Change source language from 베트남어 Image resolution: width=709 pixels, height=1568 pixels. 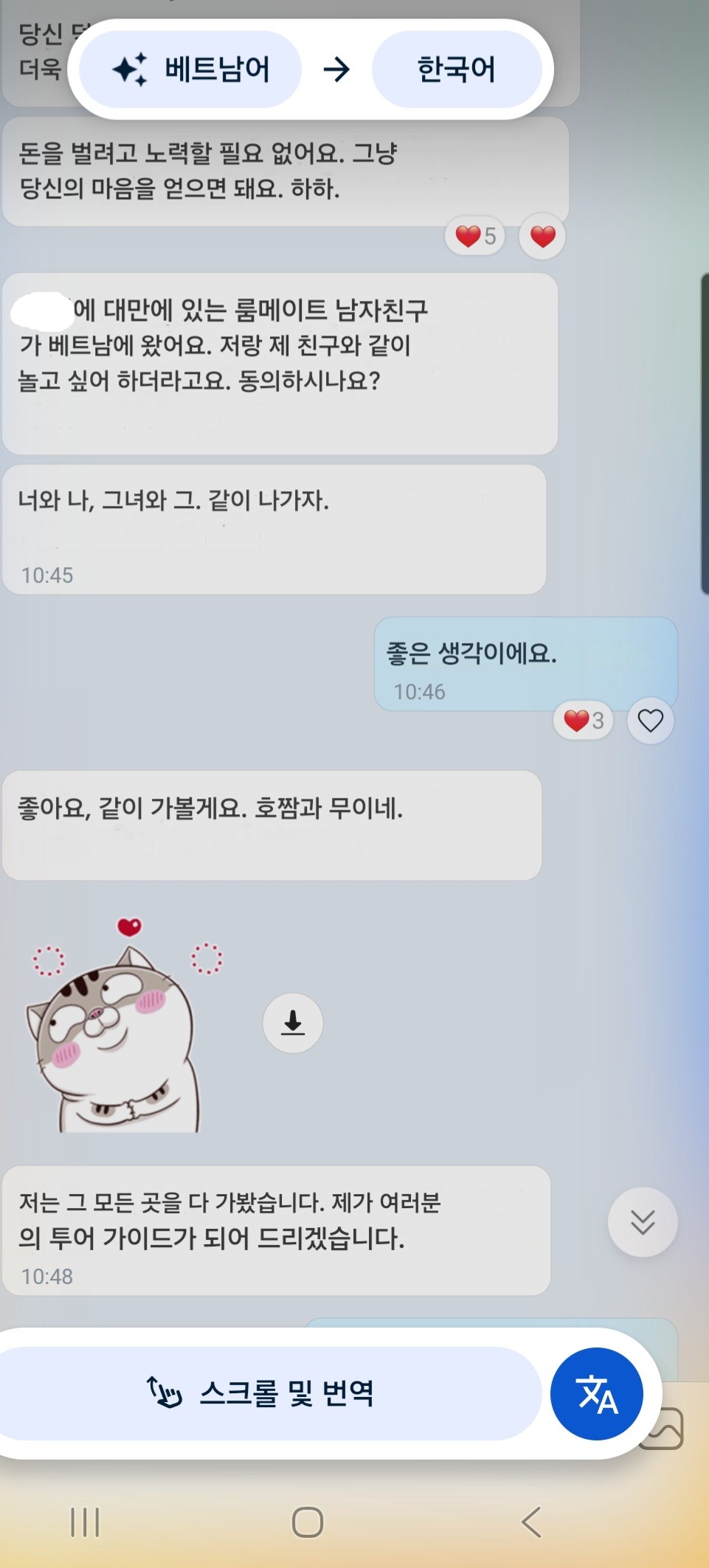pos(190,69)
